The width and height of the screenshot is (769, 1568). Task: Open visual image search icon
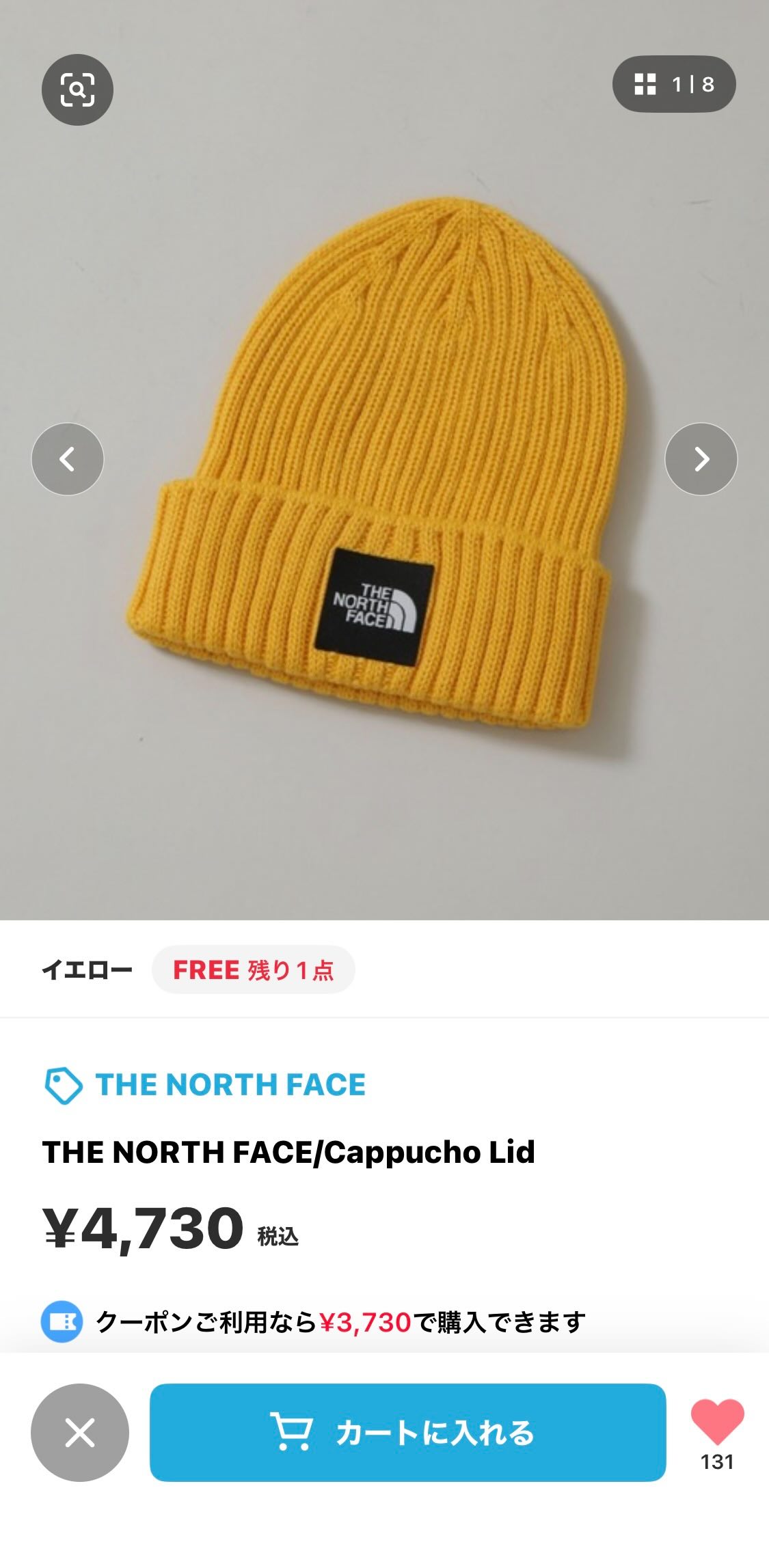tap(77, 90)
